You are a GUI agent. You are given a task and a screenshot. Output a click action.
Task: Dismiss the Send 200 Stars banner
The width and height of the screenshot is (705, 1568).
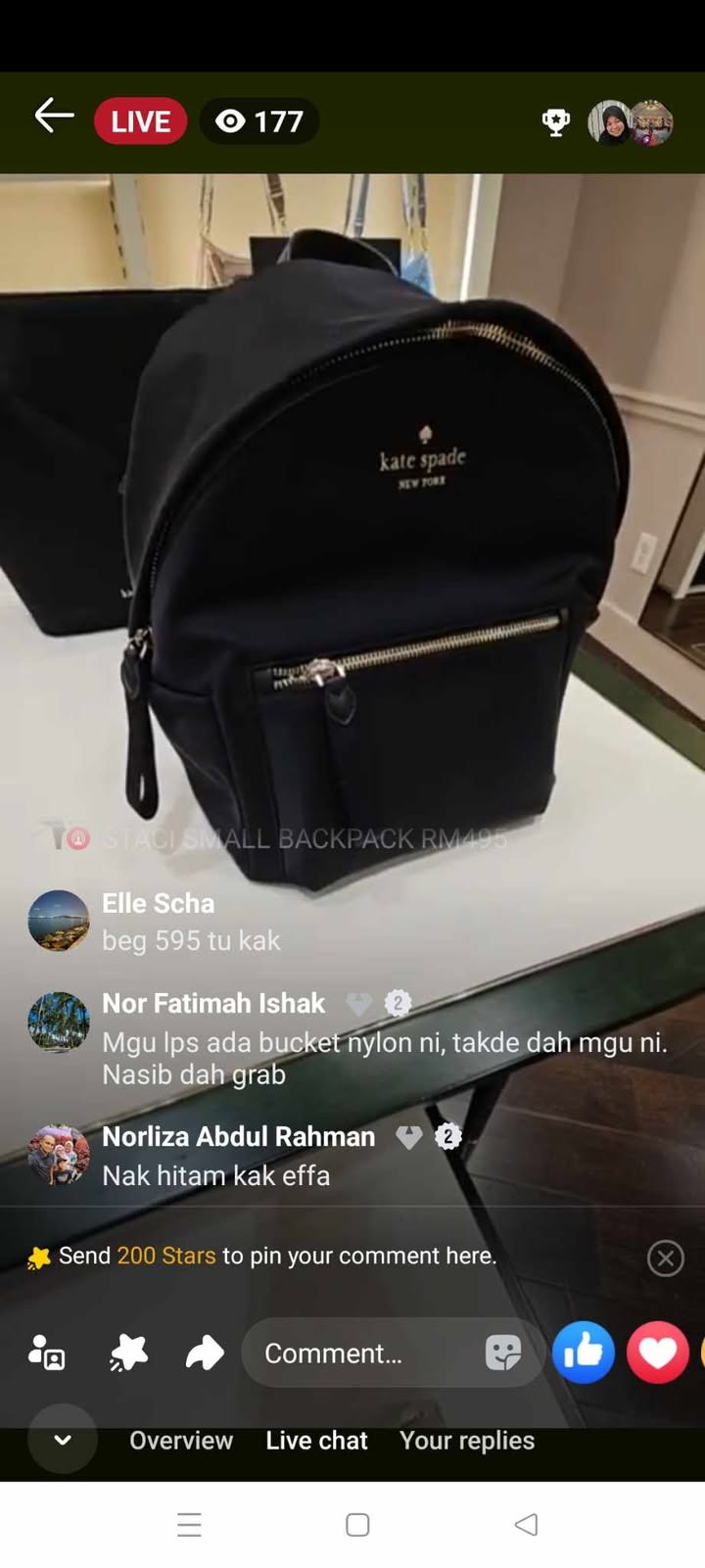coord(665,1258)
